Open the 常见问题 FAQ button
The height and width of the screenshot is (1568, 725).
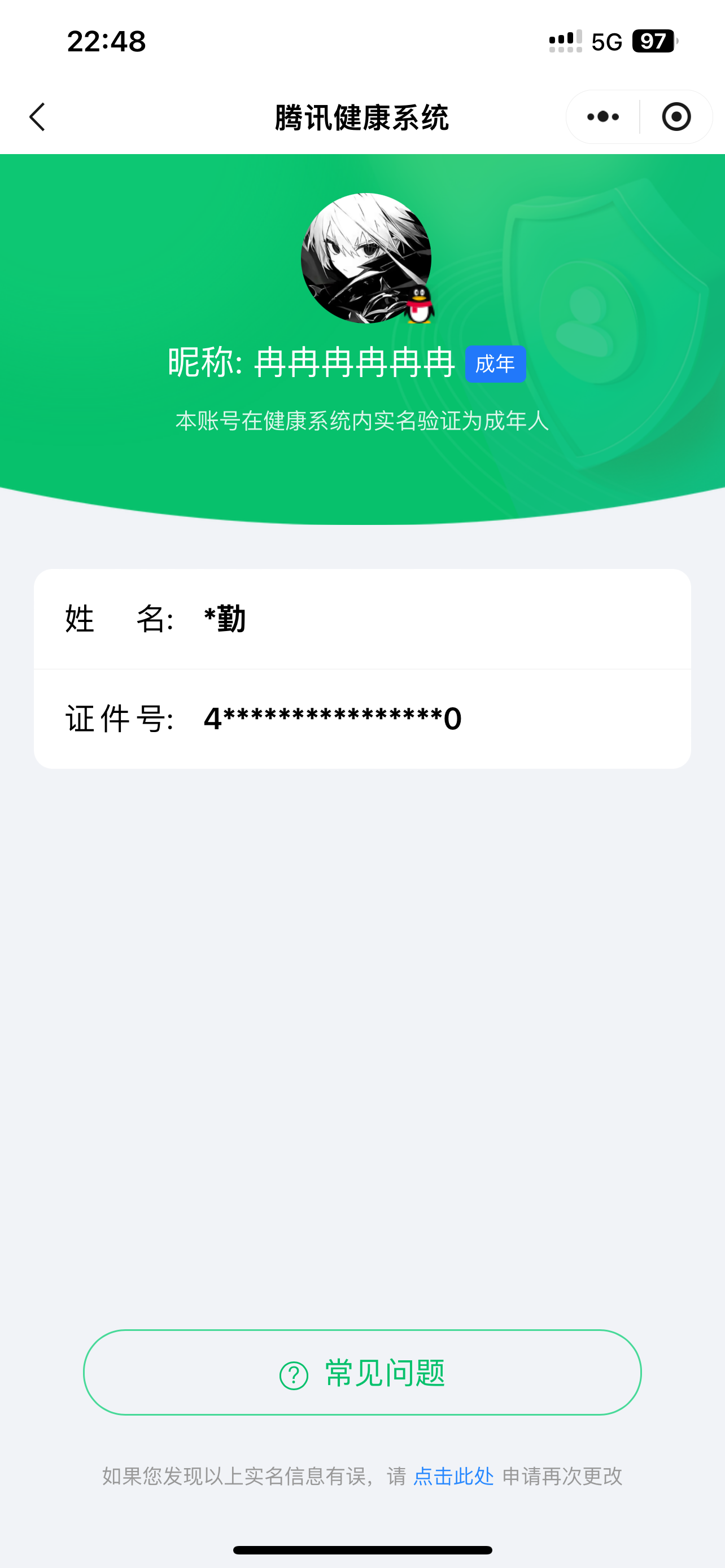tap(362, 1373)
